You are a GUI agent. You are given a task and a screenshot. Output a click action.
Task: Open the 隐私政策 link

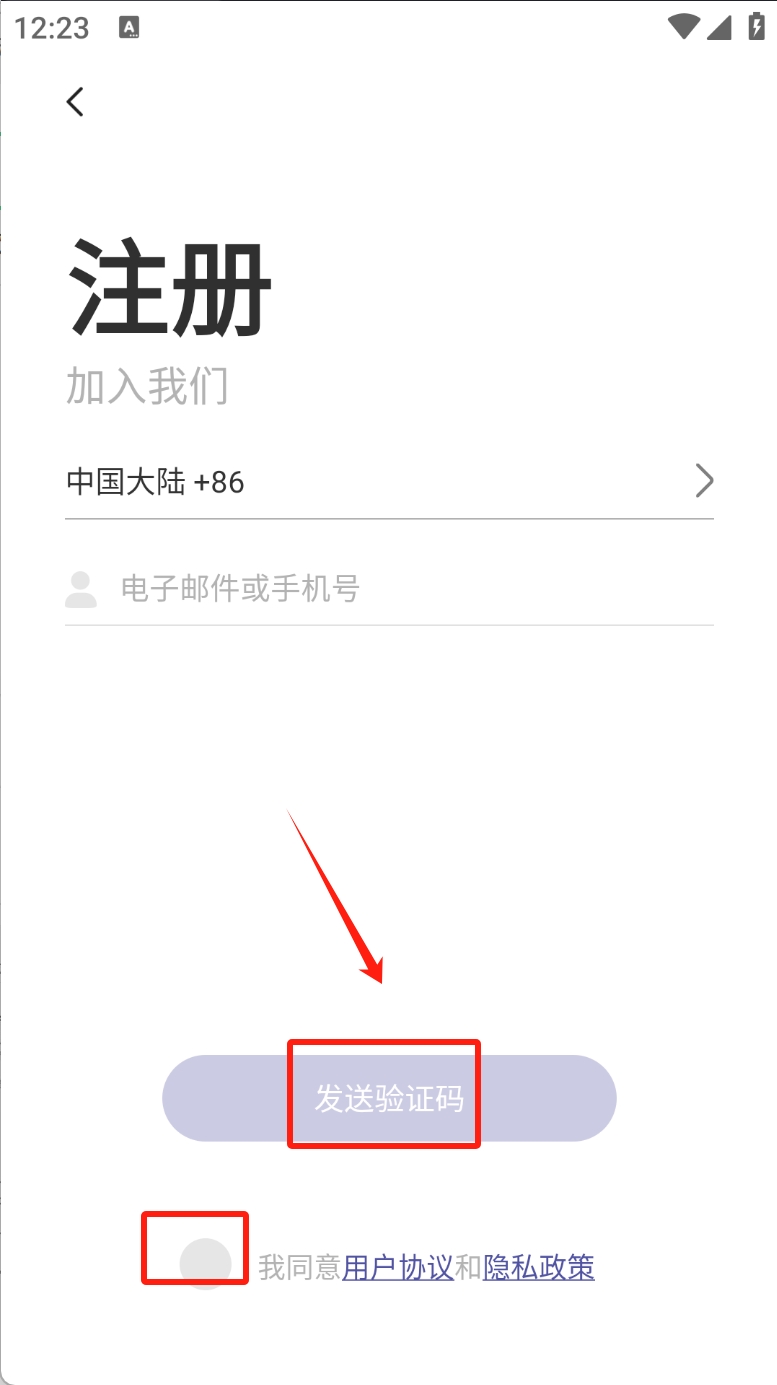tap(539, 1267)
